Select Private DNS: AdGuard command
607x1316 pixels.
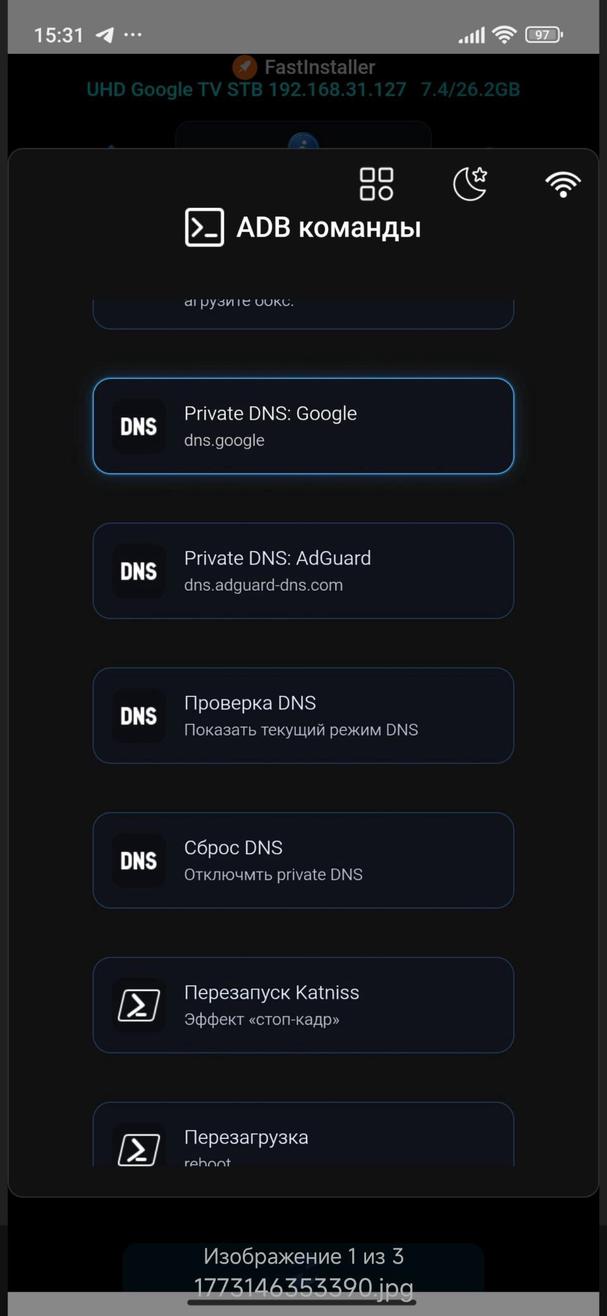(303, 571)
